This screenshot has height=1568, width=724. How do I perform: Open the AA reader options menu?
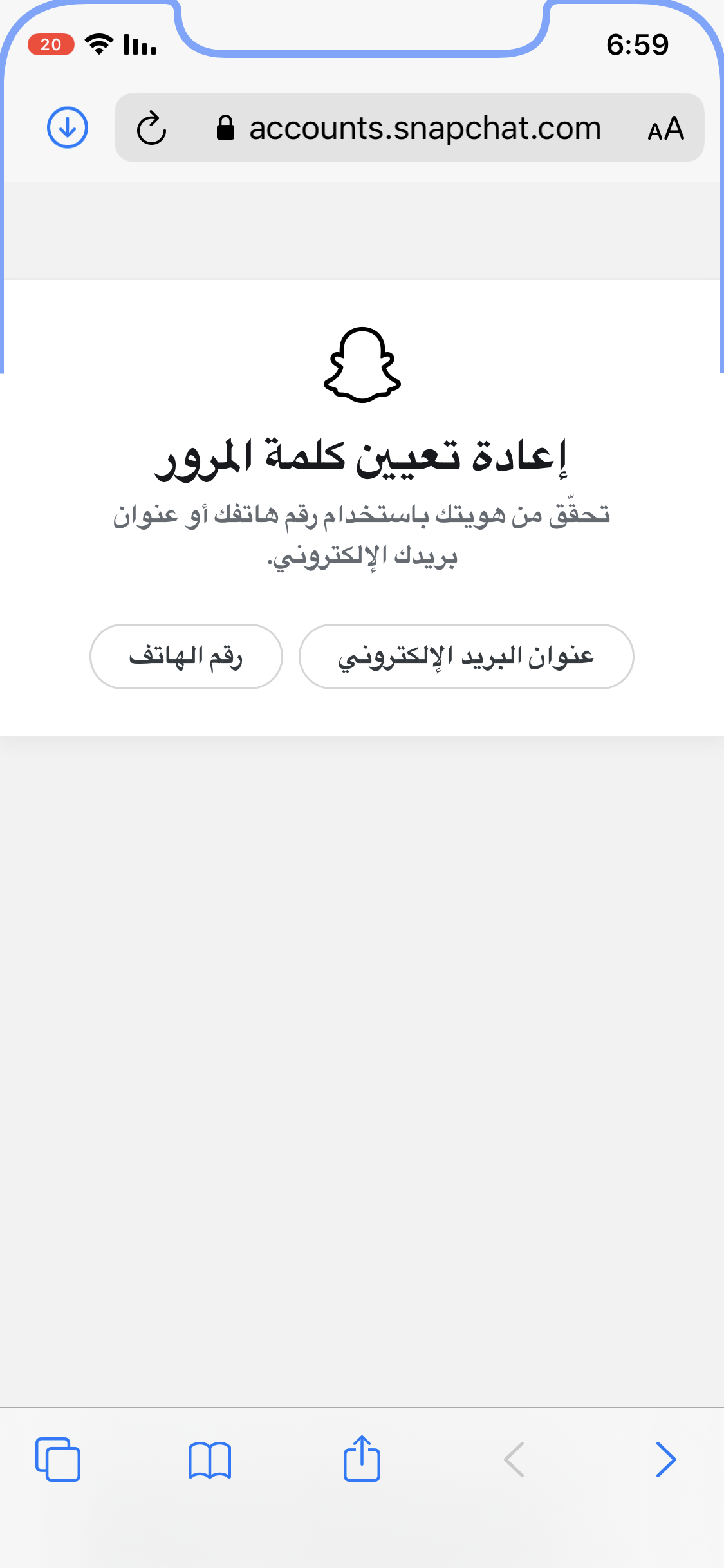click(665, 129)
